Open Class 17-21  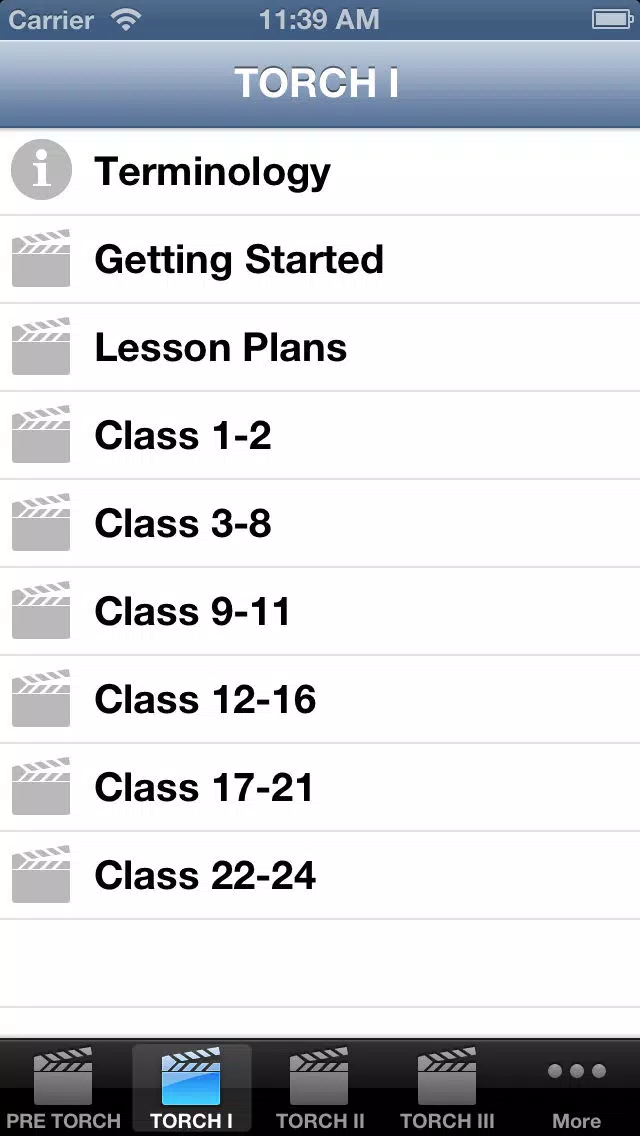tap(320, 788)
